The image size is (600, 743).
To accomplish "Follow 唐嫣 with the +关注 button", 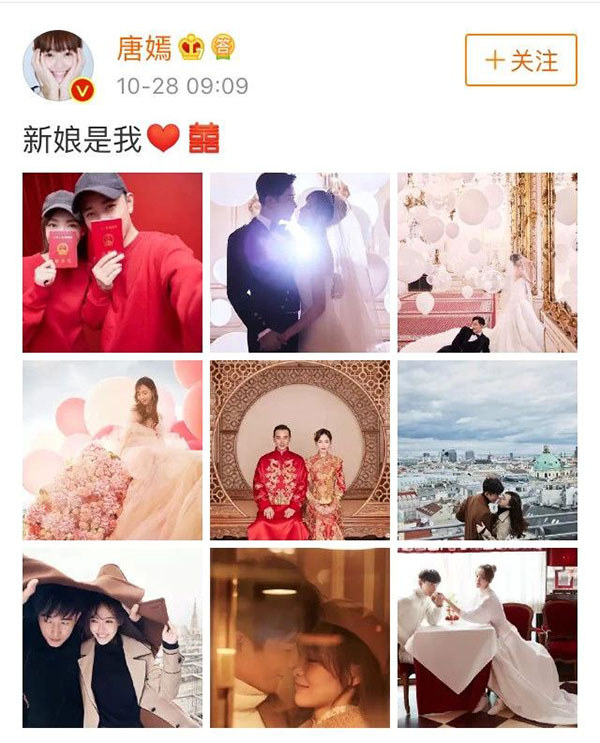I will 520,60.
